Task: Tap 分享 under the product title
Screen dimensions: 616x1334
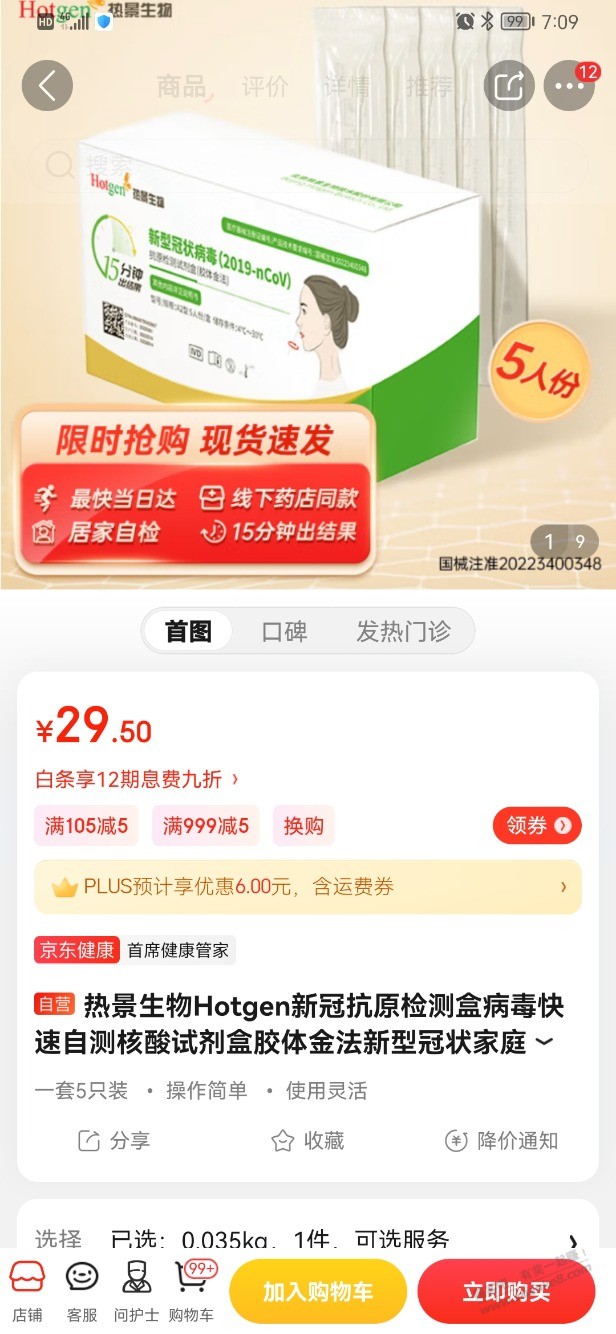Action: pos(114,1141)
